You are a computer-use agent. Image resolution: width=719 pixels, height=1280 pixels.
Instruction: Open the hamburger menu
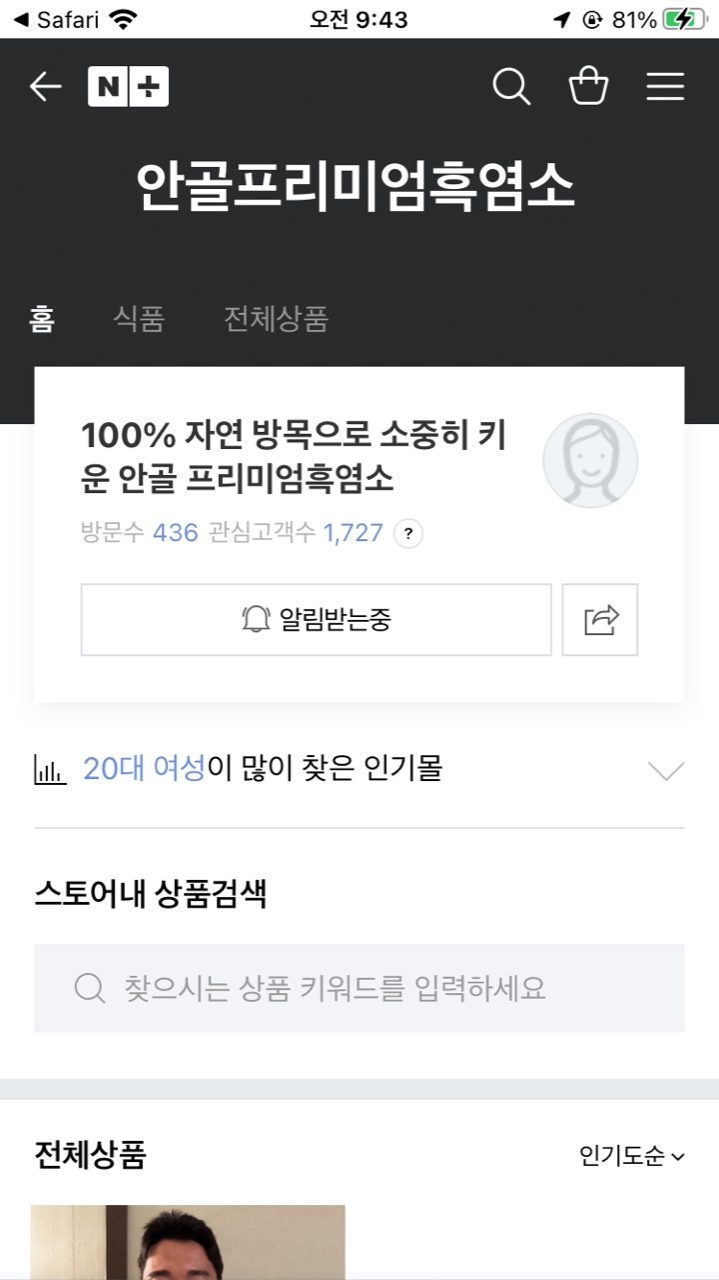pos(665,87)
